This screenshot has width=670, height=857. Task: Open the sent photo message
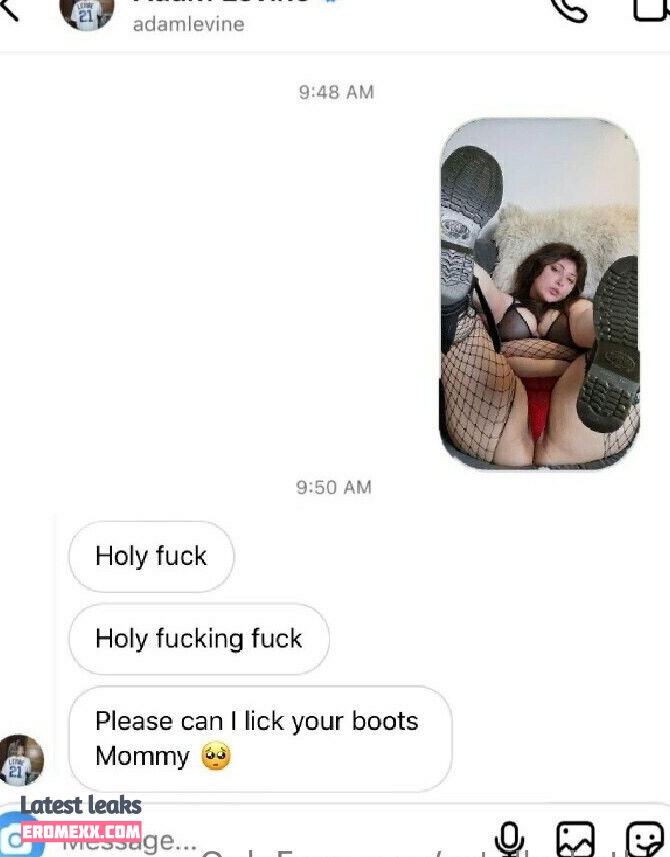539,293
